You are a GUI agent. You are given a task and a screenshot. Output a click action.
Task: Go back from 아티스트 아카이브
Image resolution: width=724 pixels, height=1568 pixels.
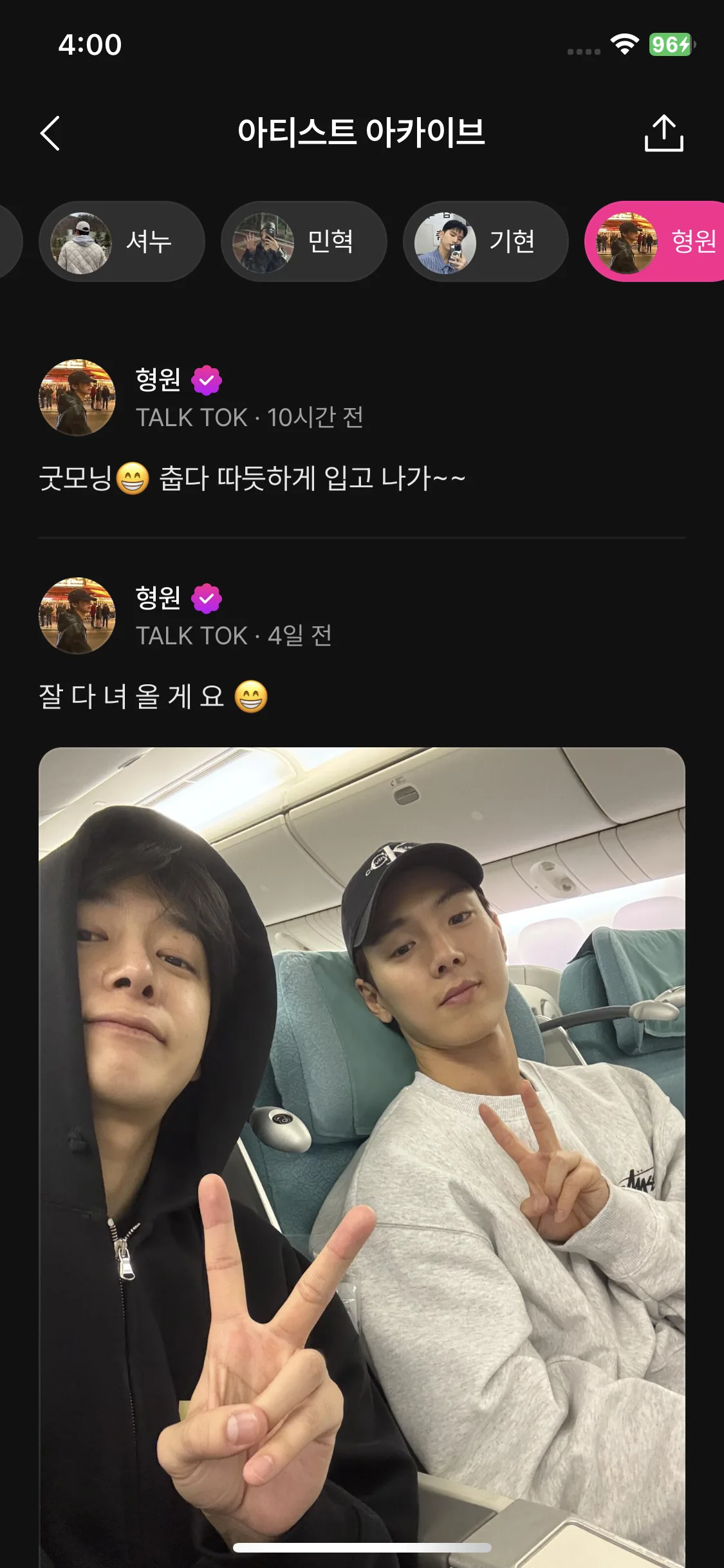pos(50,133)
